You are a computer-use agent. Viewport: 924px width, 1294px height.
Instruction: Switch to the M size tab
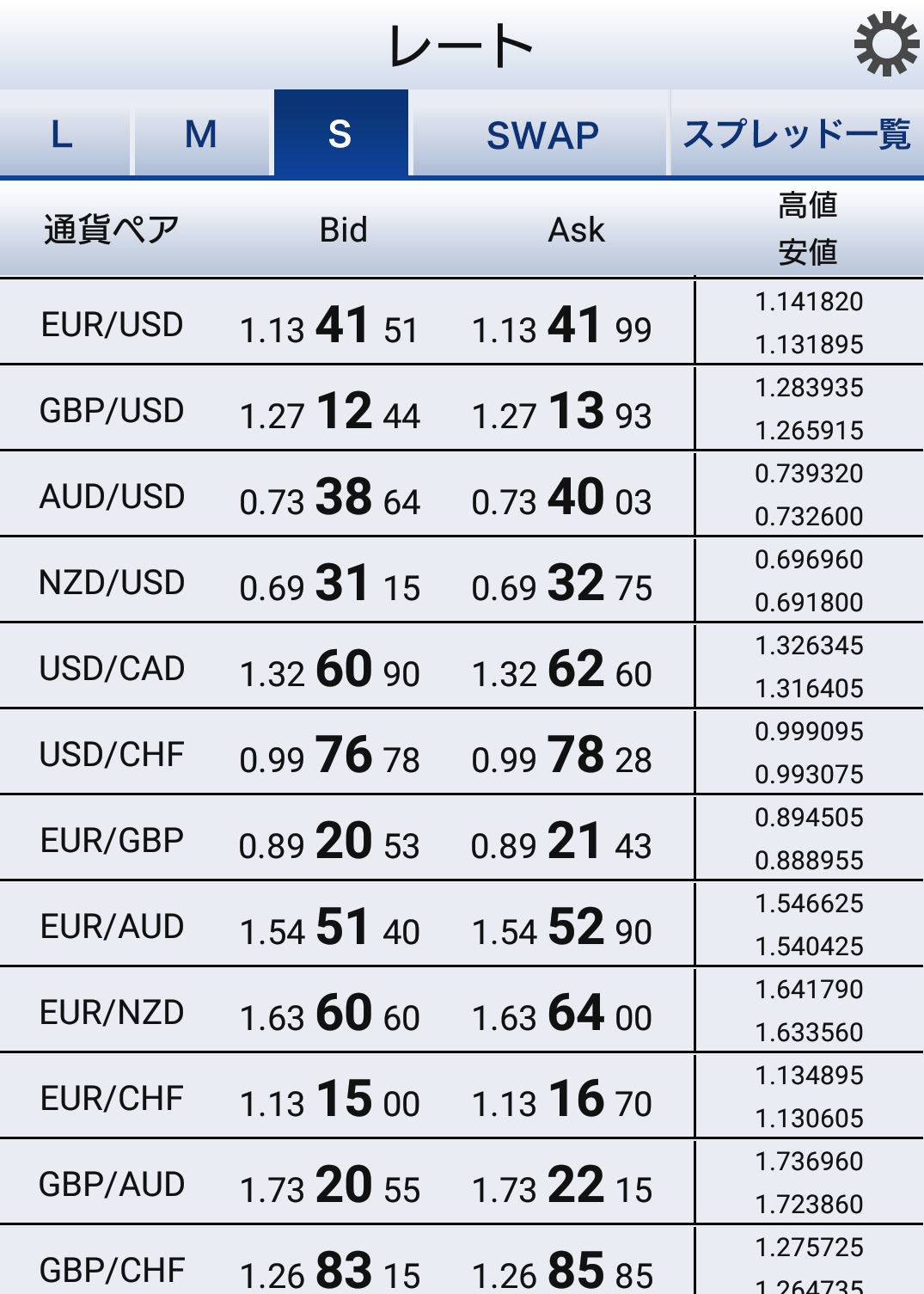[201, 134]
